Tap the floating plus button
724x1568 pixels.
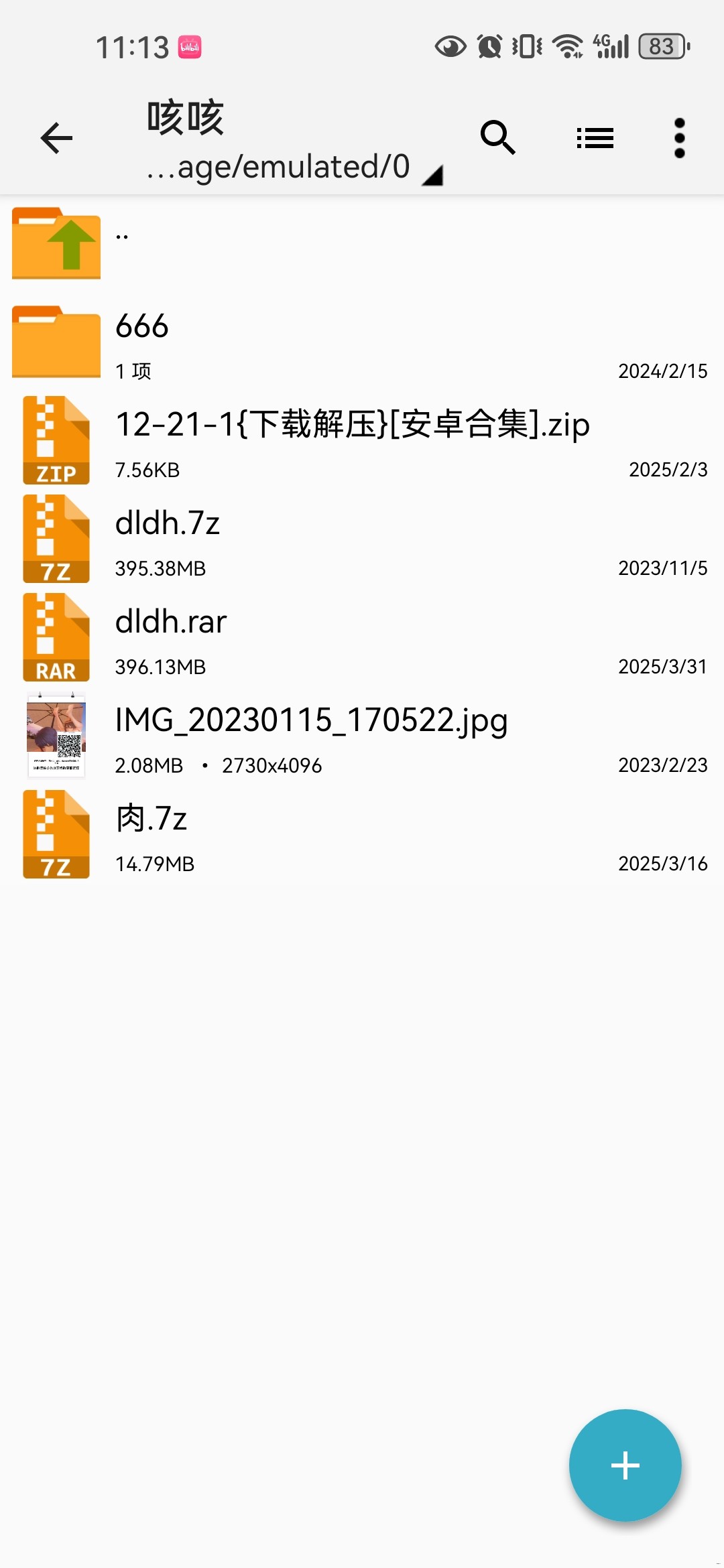pyautogui.click(x=625, y=1465)
